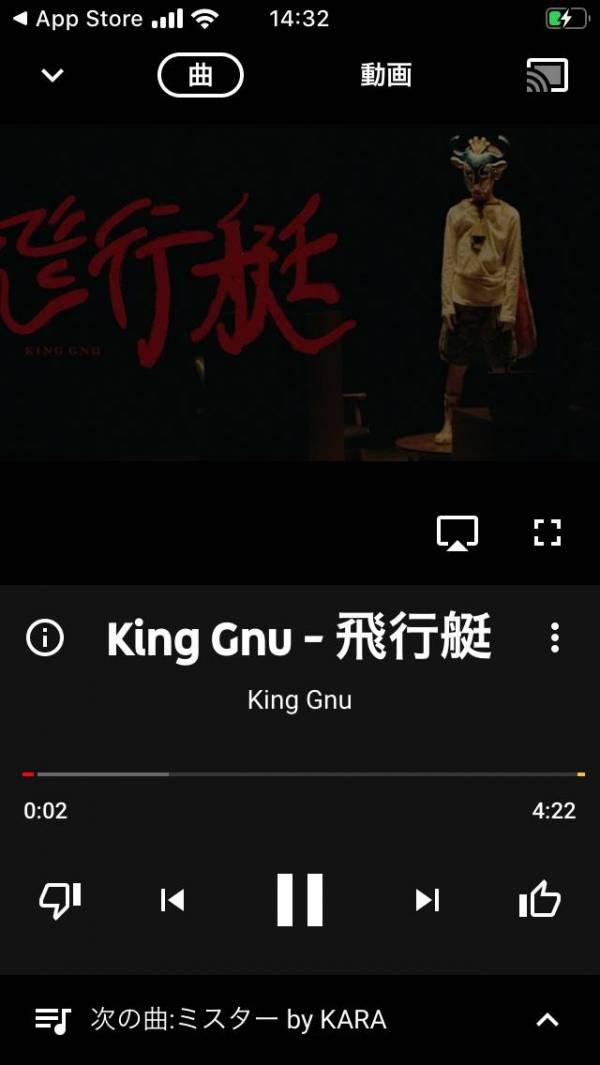Enter fullscreen video mode
The width and height of the screenshot is (600, 1065).
click(547, 532)
